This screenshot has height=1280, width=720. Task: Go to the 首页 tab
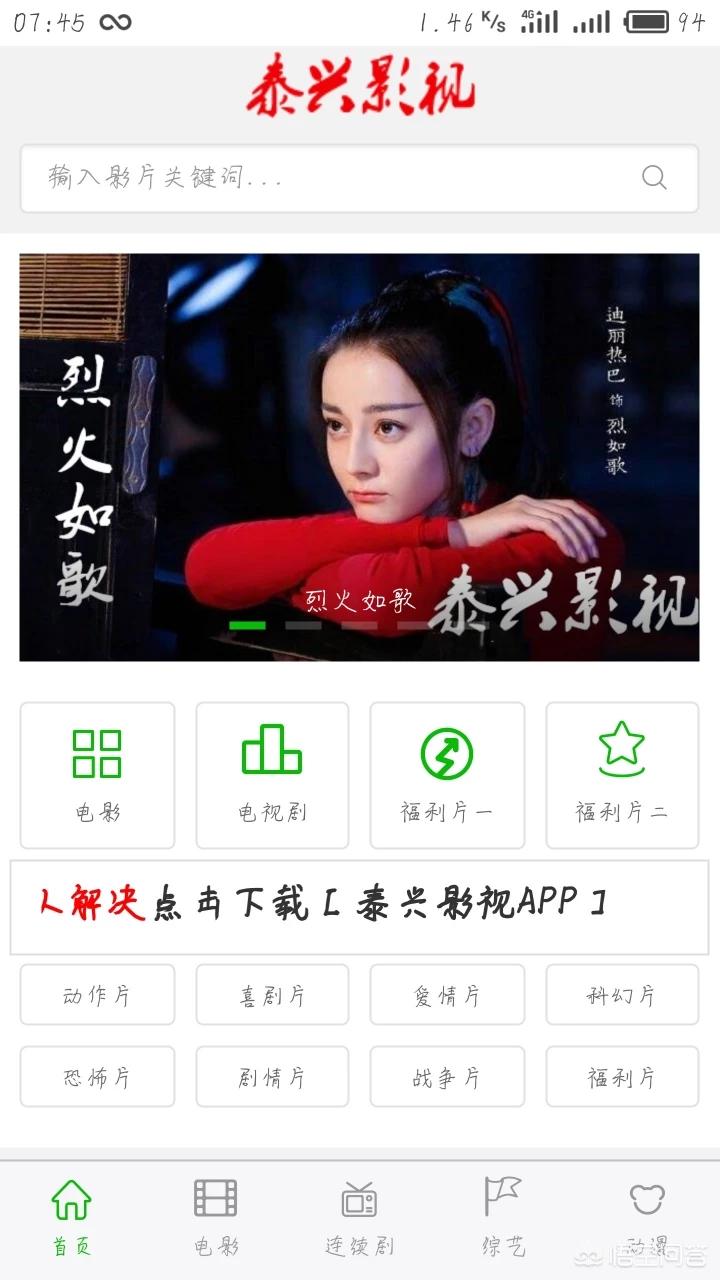coord(72,1217)
